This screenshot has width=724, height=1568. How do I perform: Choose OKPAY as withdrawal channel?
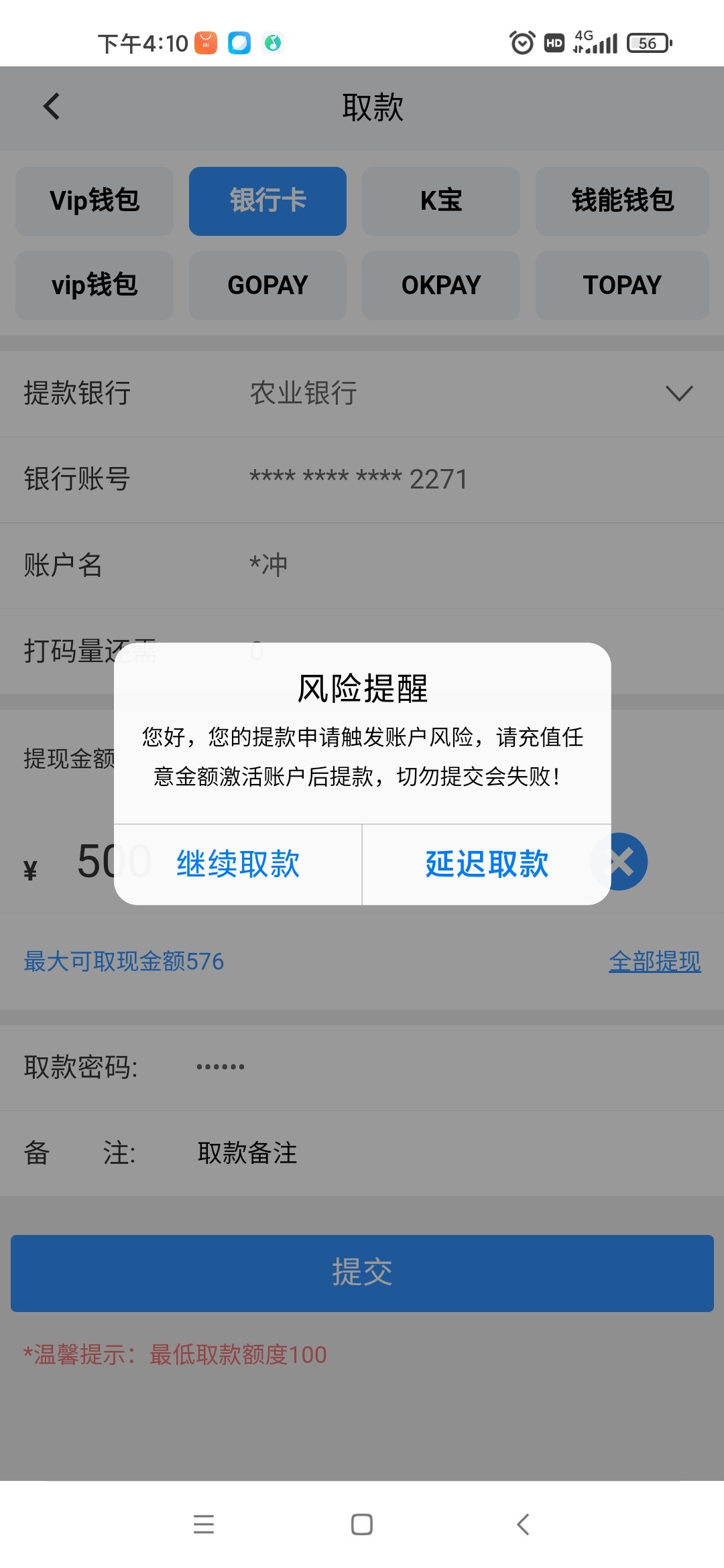tap(441, 285)
